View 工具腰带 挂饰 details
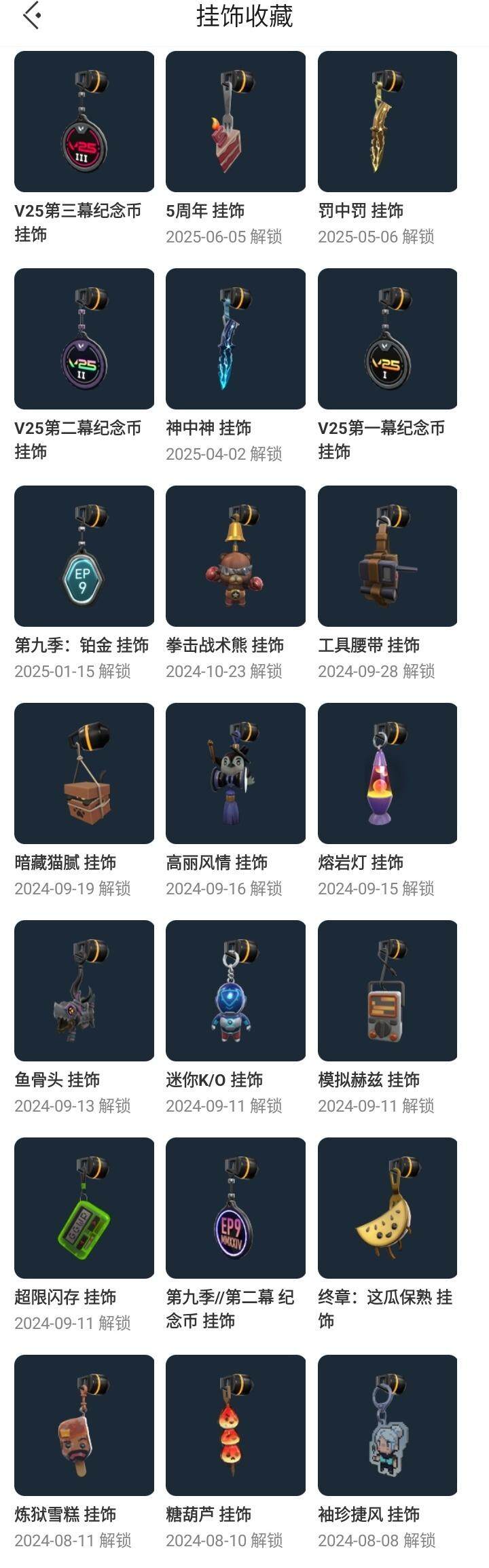The width and height of the screenshot is (489, 1568). [x=387, y=556]
